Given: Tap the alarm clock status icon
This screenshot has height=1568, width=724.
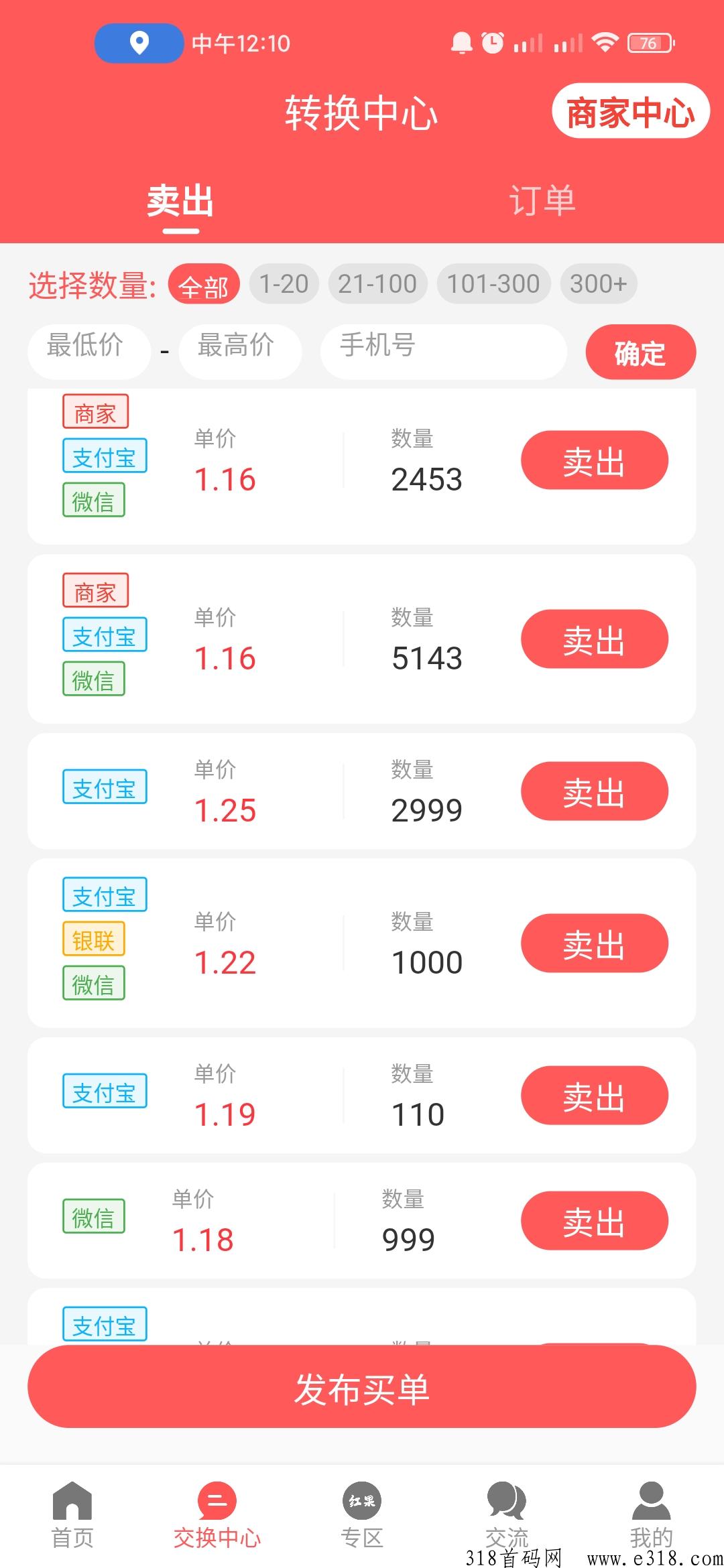Looking at the screenshot, I should pos(491,44).
